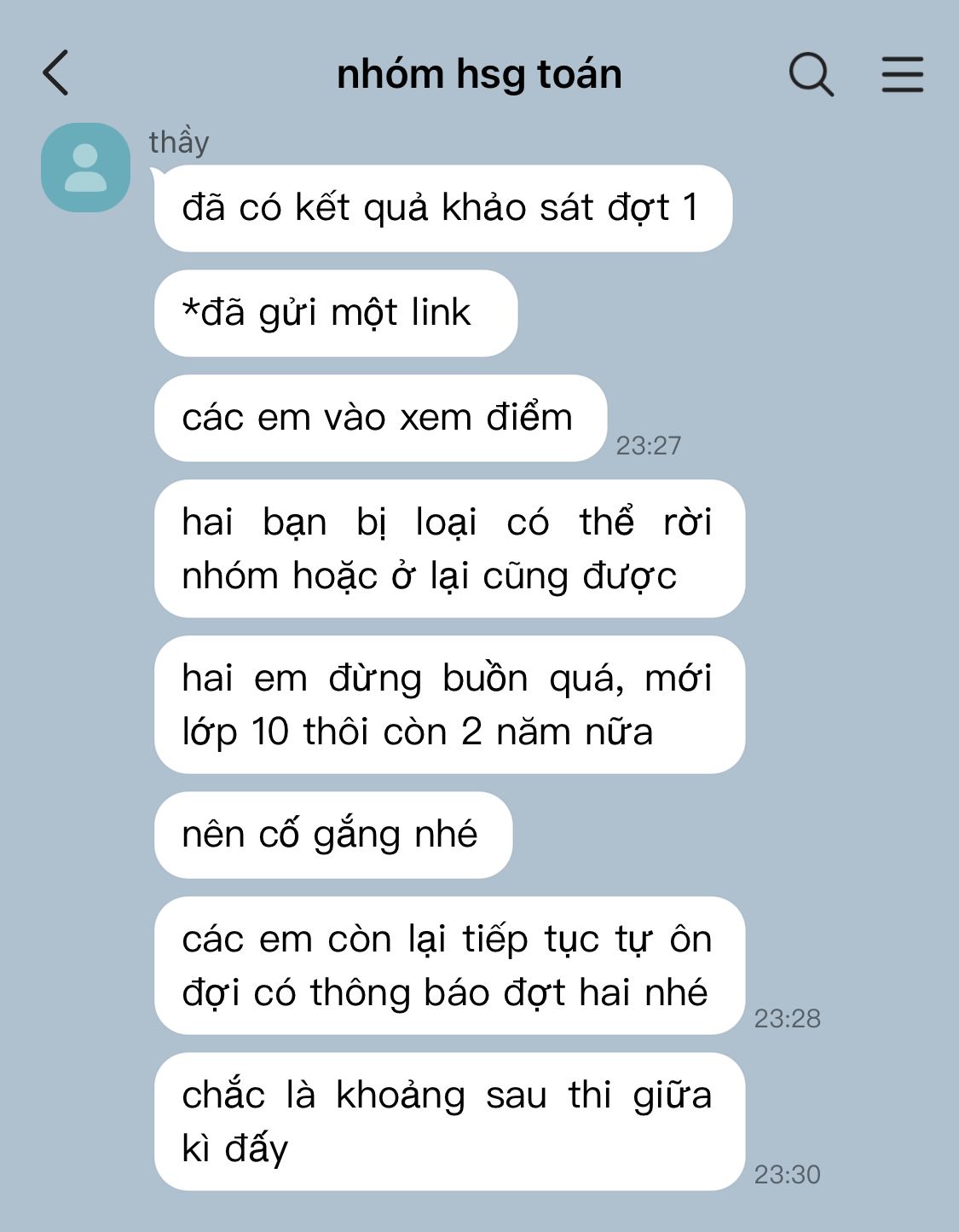Go back from the nhóm hsg toán chat
Screen dimensions: 959x1232
click(55, 73)
